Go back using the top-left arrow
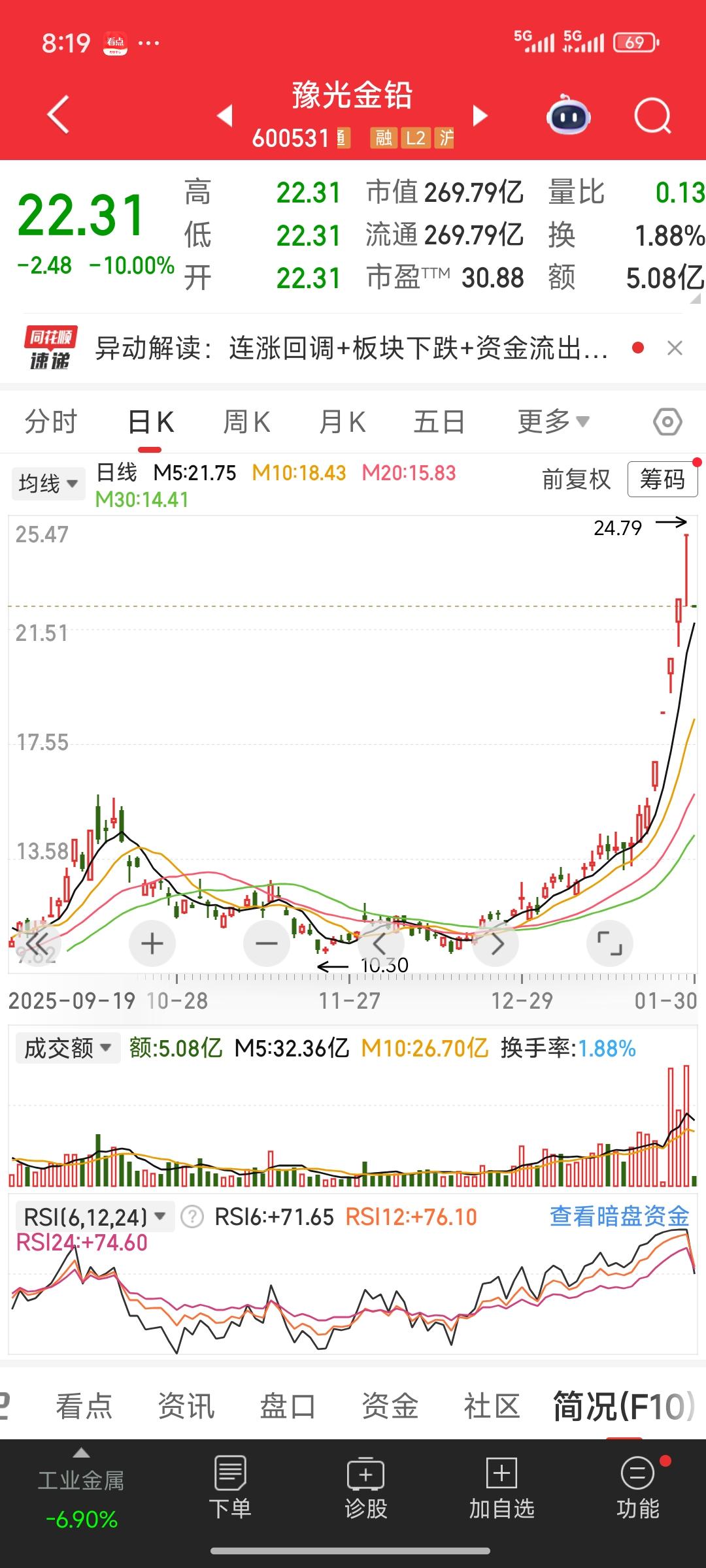Screen dimensions: 706x1568 58,115
